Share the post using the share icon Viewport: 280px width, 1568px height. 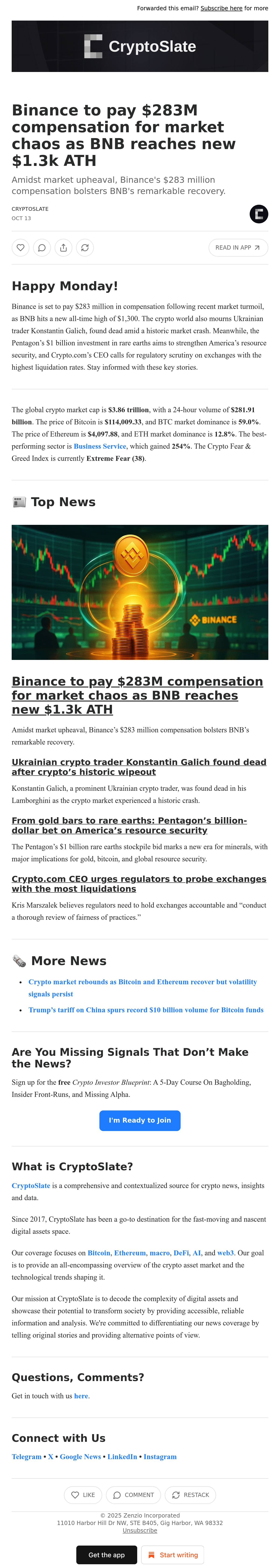[63, 248]
